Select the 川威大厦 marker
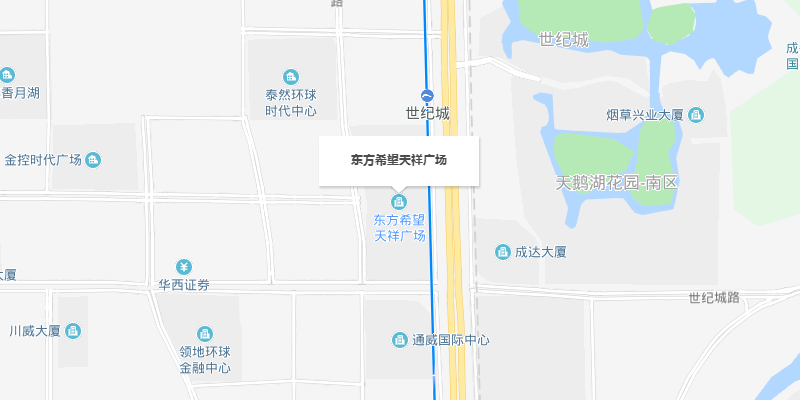800x400 pixels. point(73,331)
